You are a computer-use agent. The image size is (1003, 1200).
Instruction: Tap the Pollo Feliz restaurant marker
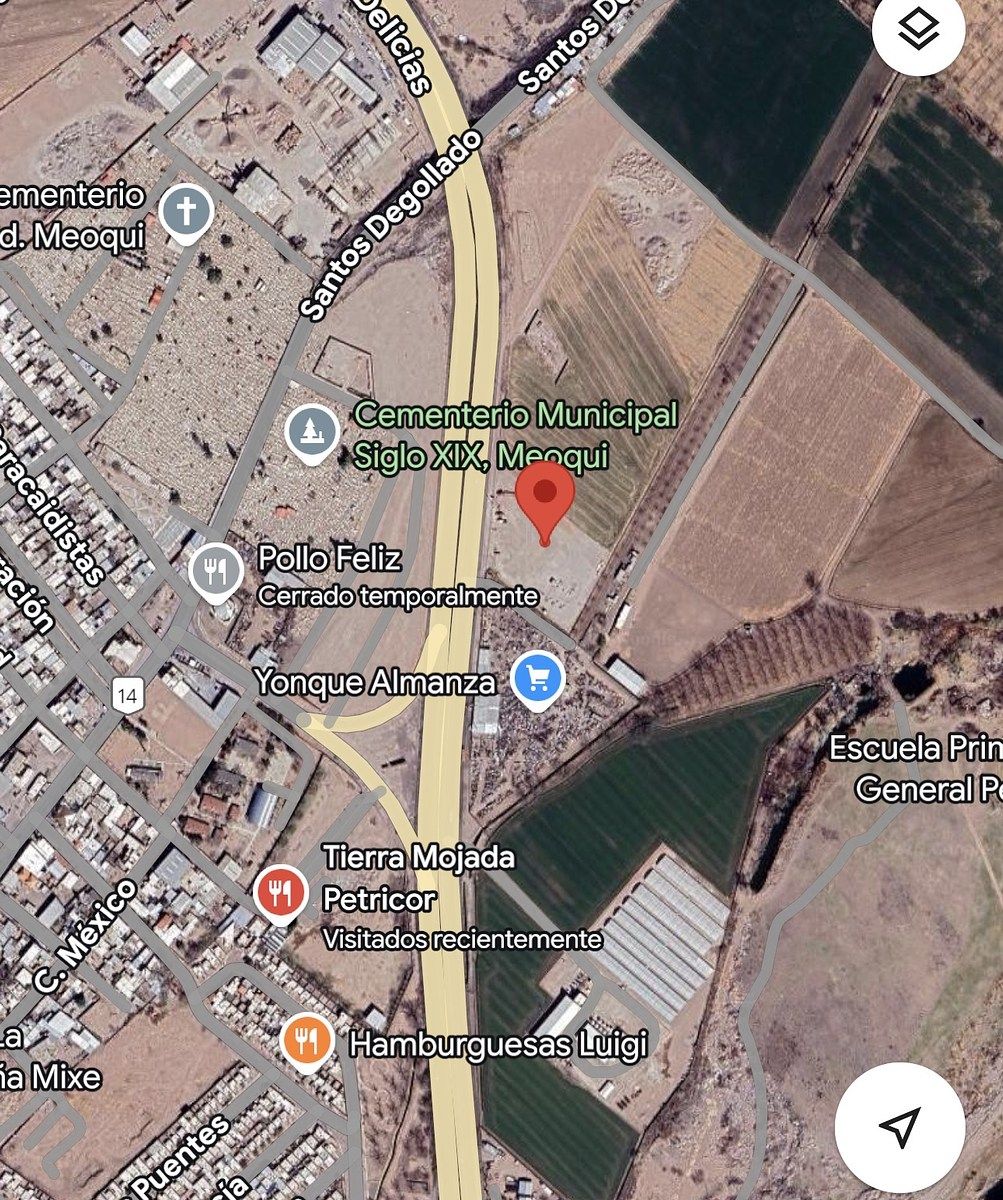tap(216, 573)
